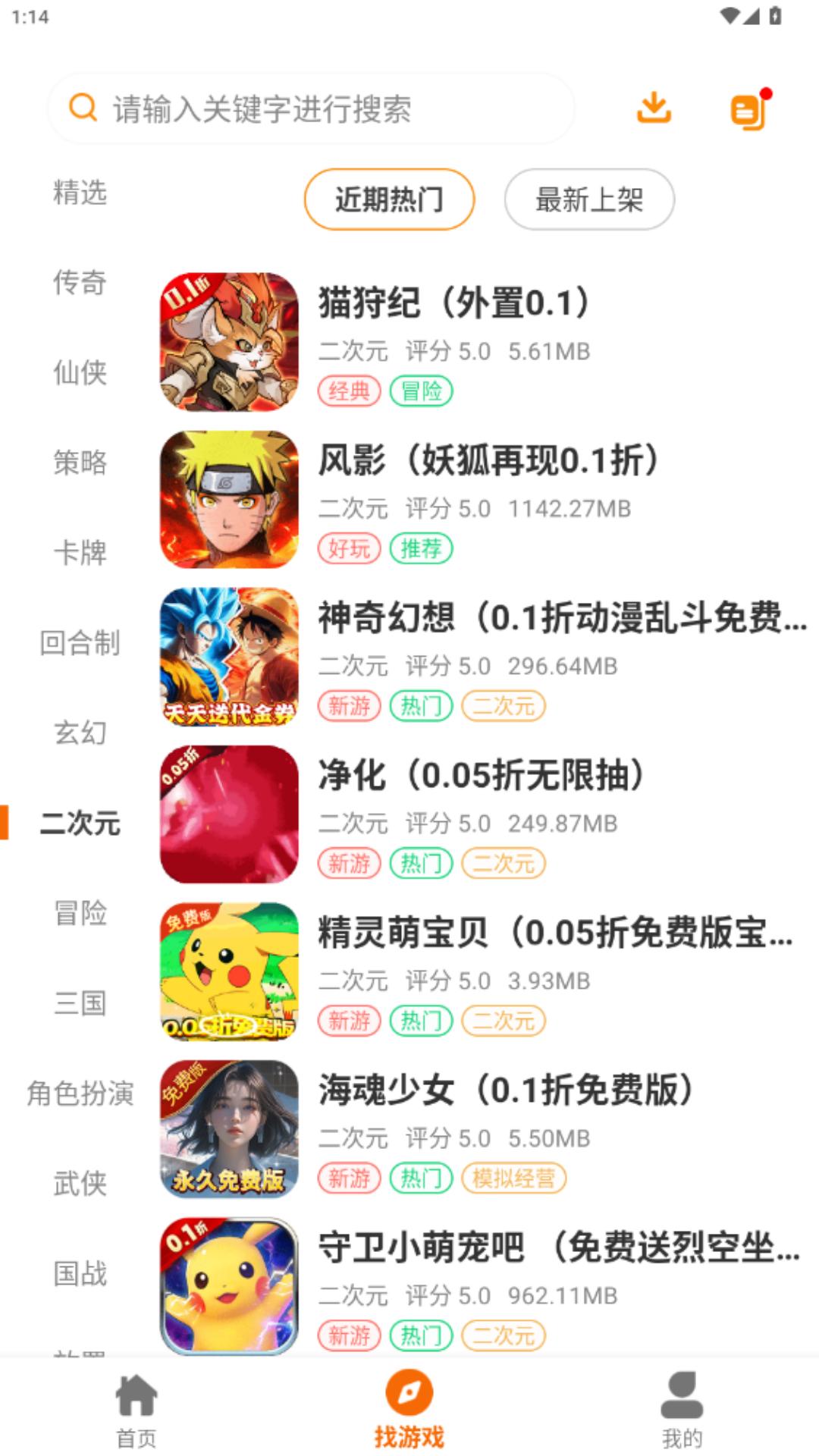819x1456 pixels.
Task: Open the download manager icon
Action: tap(654, 108)
